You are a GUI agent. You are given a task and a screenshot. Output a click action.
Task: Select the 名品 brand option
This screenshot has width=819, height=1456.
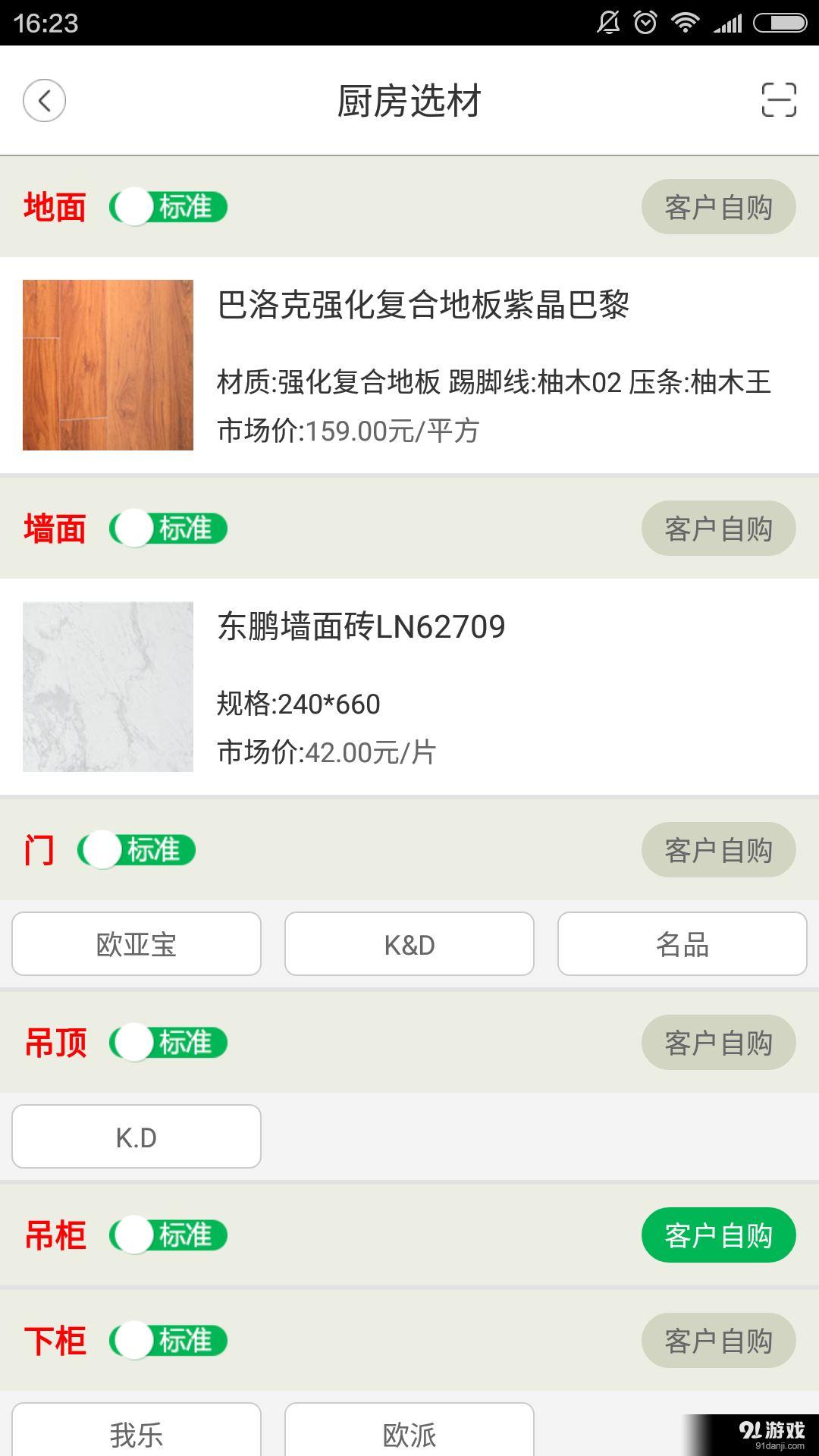pyautogui.click(x=681, y=944)
